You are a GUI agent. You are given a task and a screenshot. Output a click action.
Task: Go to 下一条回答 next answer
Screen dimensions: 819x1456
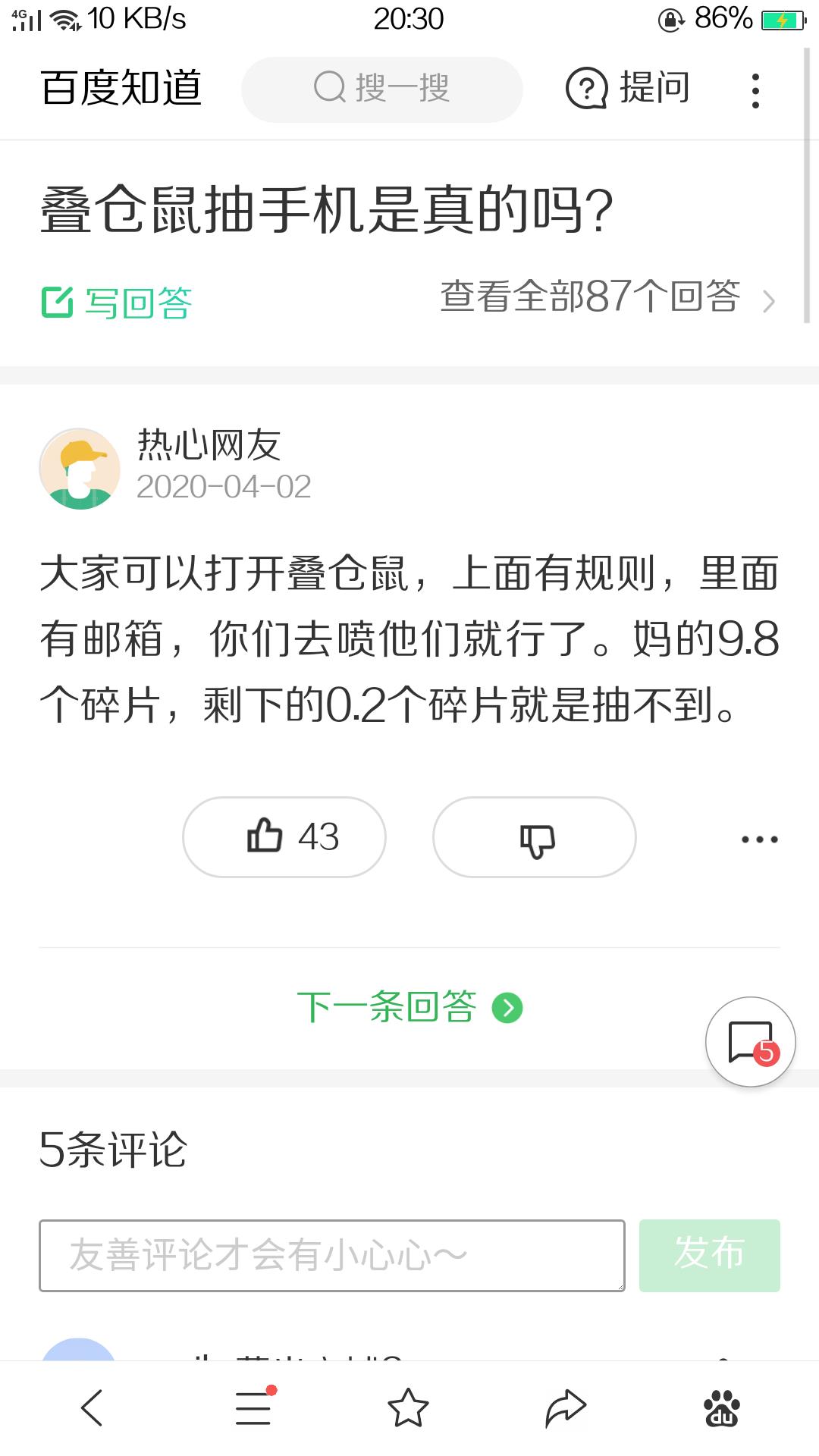tap(409, 1008)
